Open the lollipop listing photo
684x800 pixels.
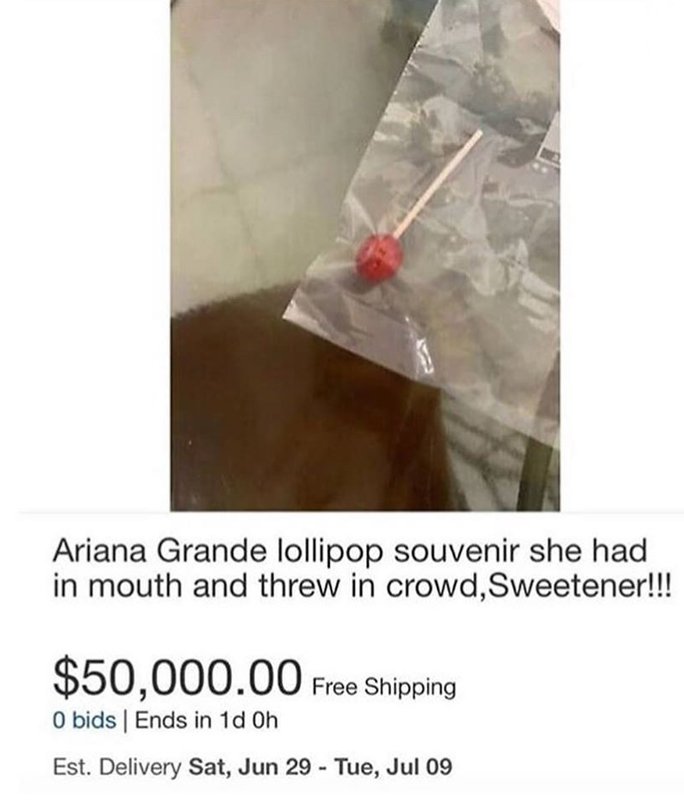(x=364, y=255)
